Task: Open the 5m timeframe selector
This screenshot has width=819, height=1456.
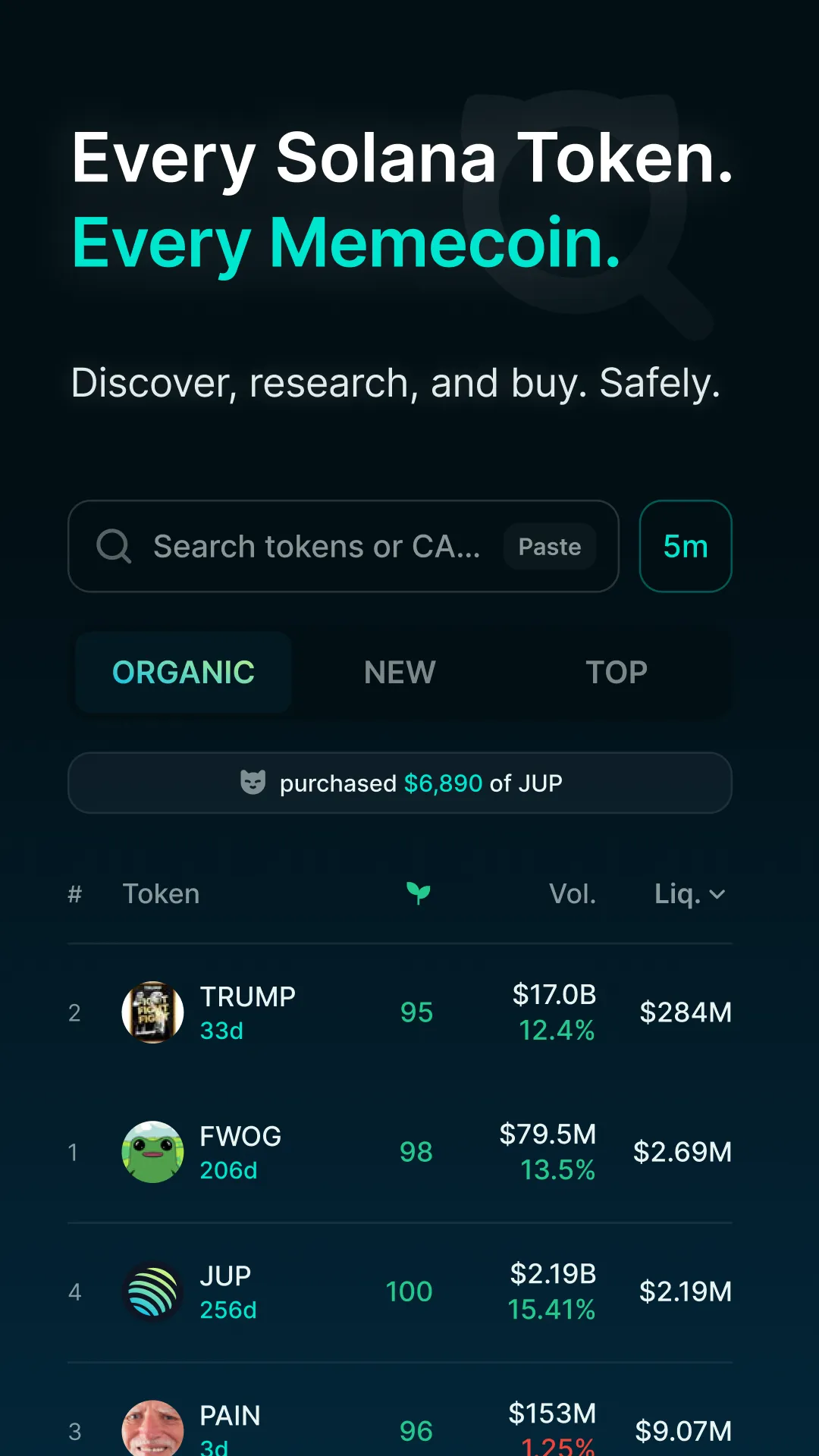Action: point(685,546)
